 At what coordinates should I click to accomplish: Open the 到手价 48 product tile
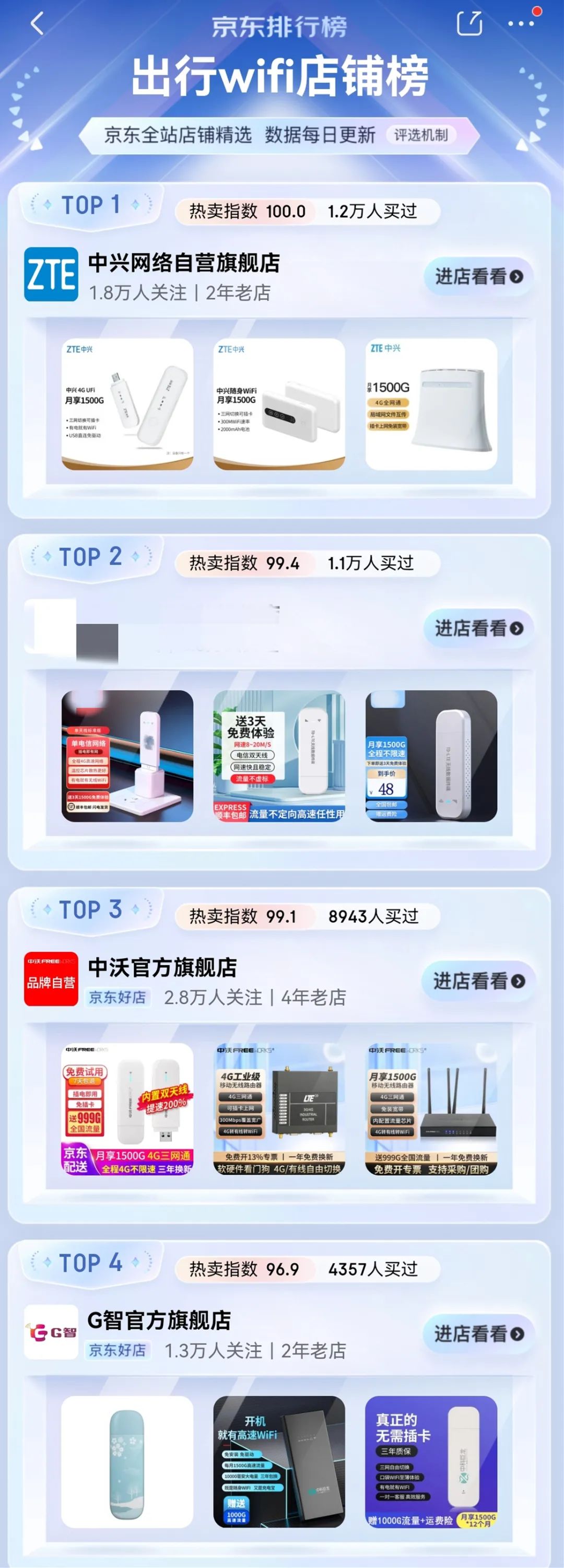(x=431, y=756)
